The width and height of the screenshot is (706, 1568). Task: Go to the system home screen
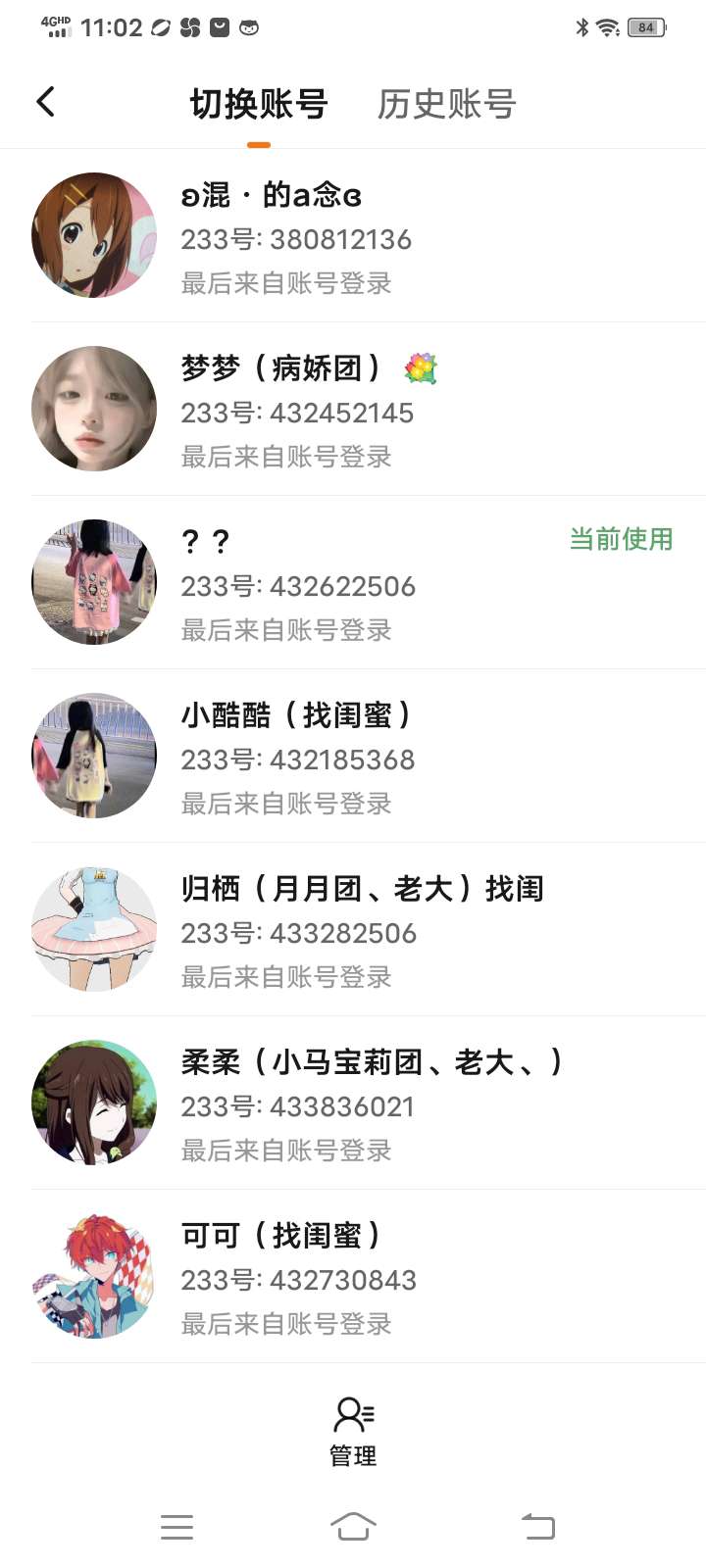click(x=353, y=1526)
